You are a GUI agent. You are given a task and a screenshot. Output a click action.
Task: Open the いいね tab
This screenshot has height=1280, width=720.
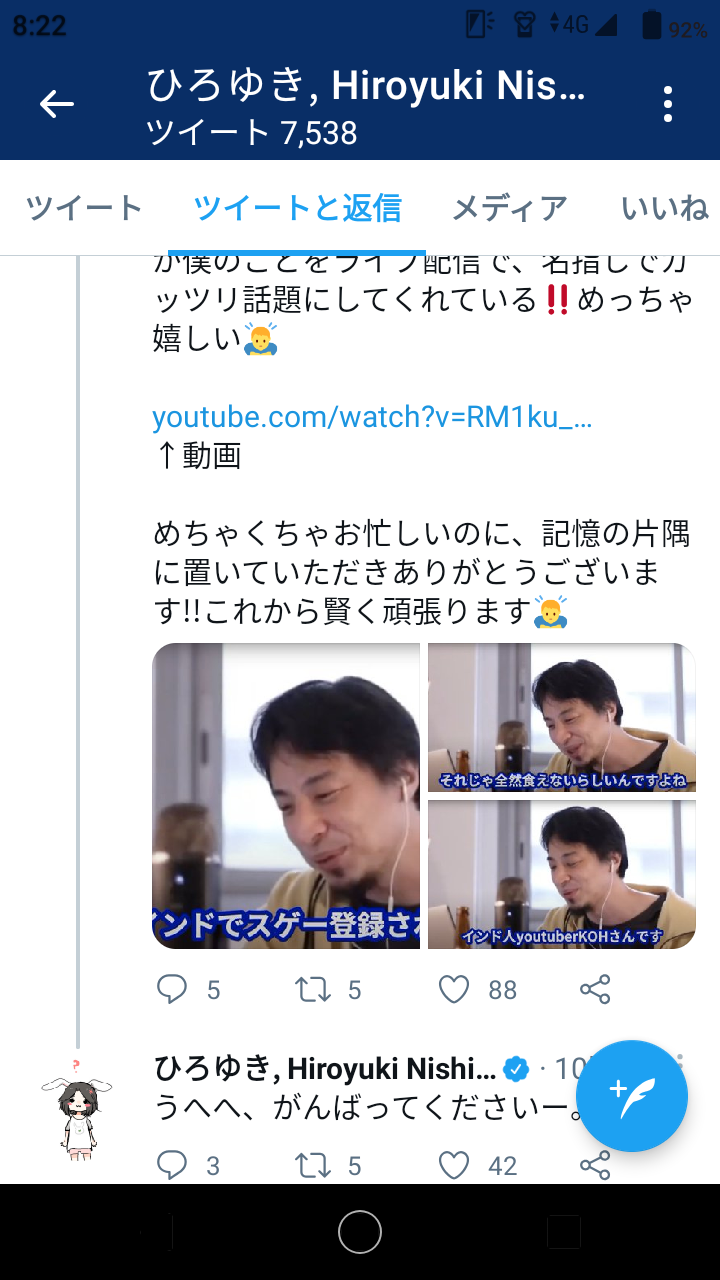coord(665,208)
